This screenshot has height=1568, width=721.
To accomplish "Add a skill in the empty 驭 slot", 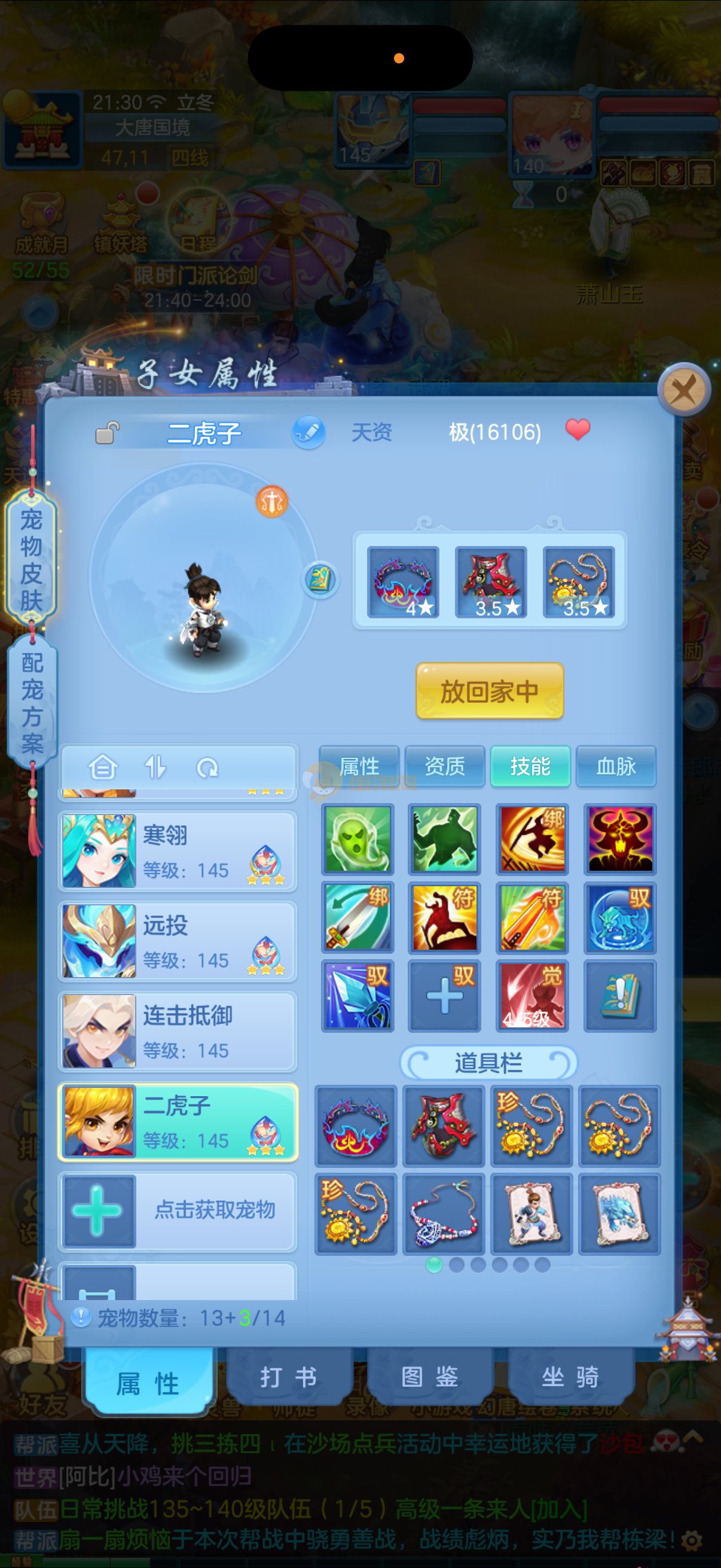I will (x=444, y=996).
